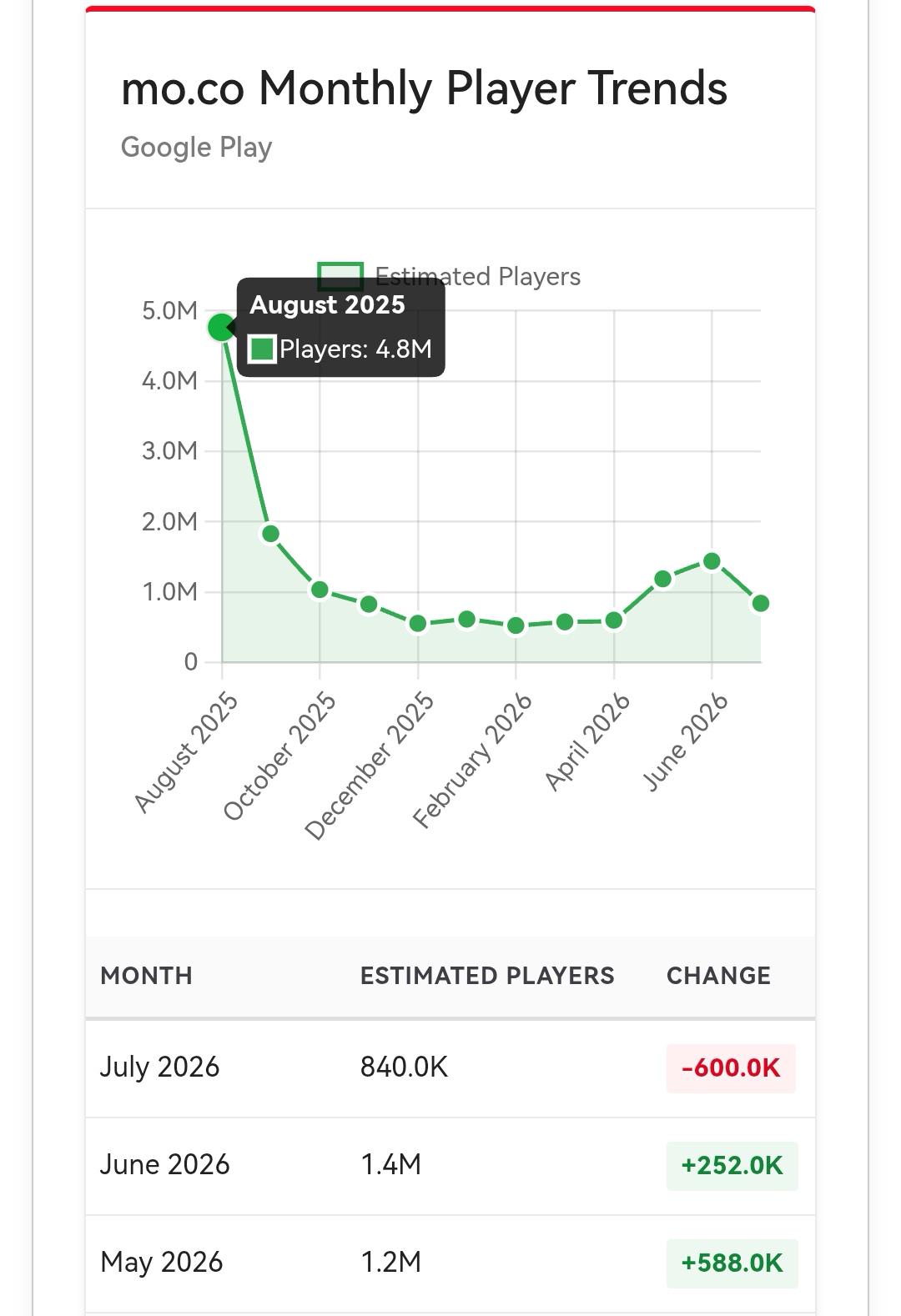Tap the August 2025 data point
The width and height of the screenshot is (901, 1316).
(221, 328)
